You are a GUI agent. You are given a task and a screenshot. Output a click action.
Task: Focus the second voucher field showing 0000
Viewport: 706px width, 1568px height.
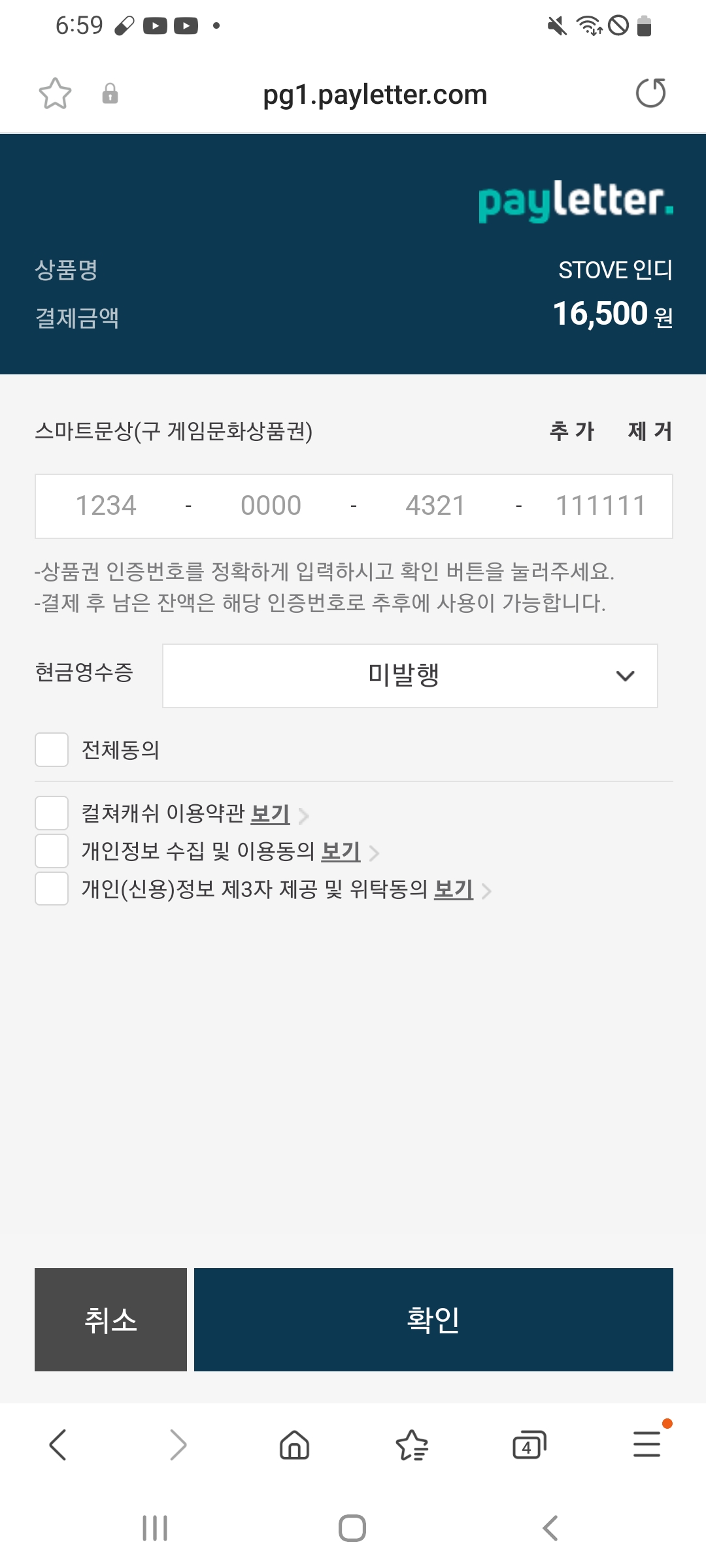pos(271,506)
